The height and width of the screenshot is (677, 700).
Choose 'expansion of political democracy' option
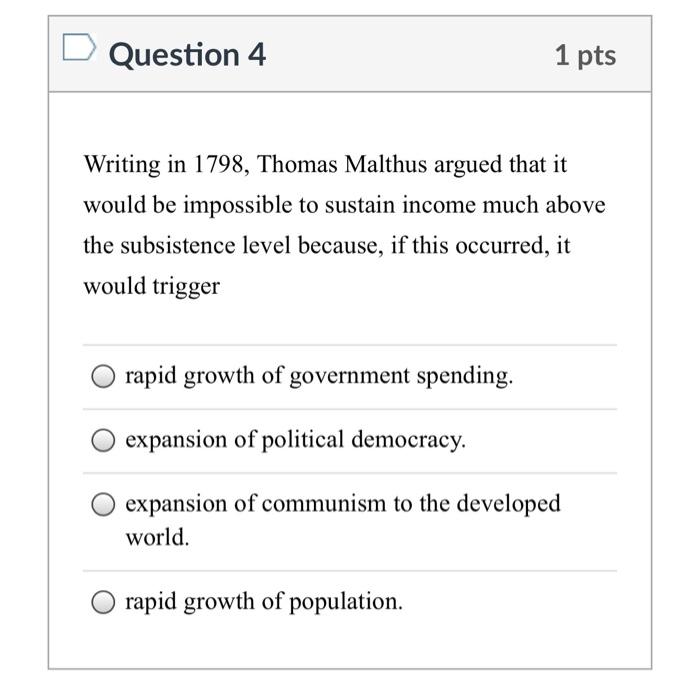coord(103,440)
